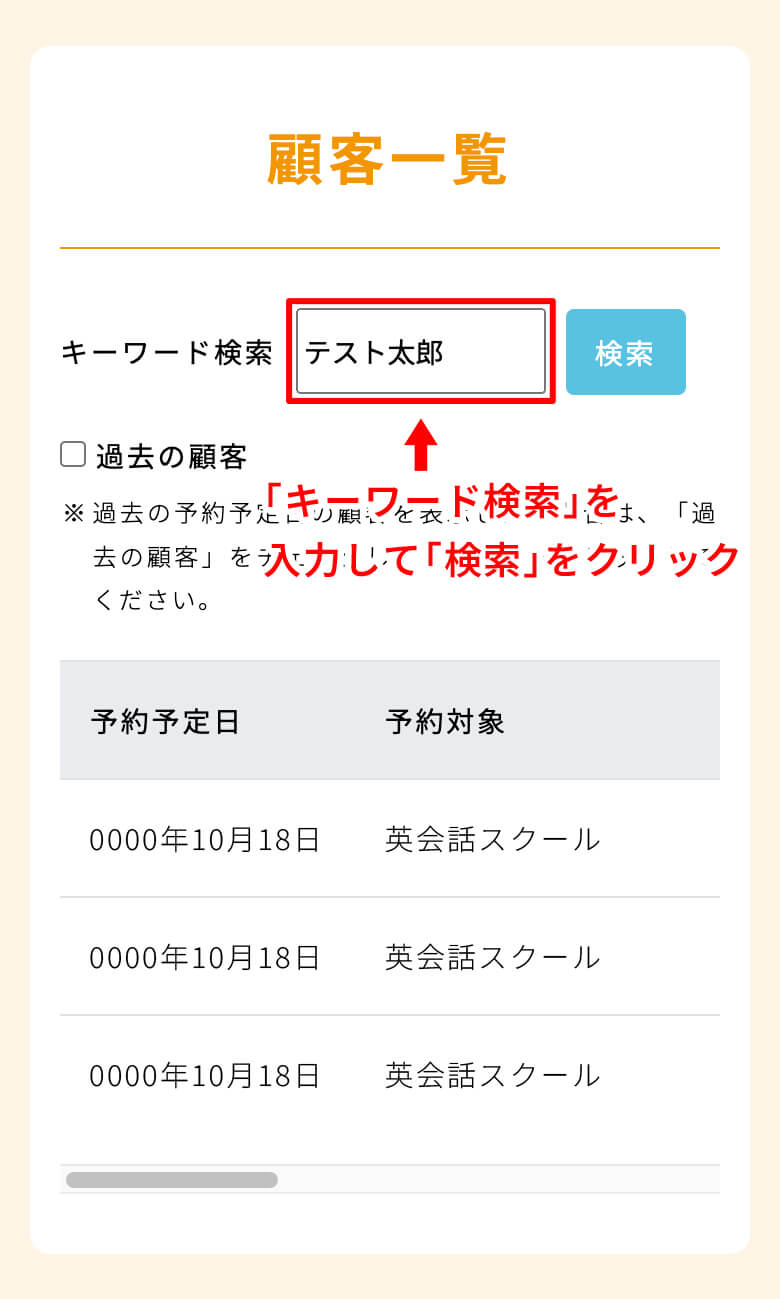Click inside the keyword search text field

(420, 352)
